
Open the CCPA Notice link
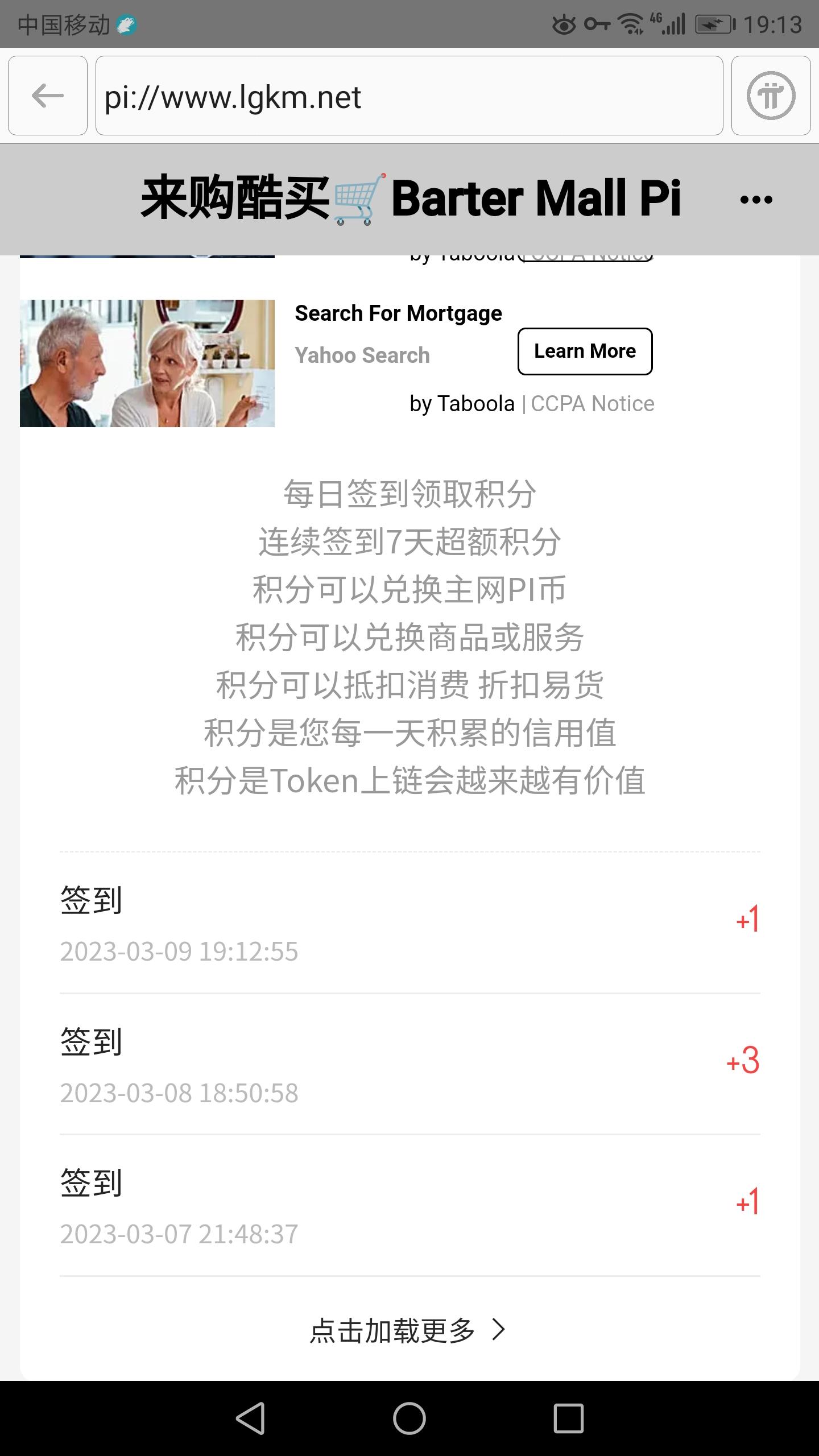pyautogui.click(x=592, y=404)
